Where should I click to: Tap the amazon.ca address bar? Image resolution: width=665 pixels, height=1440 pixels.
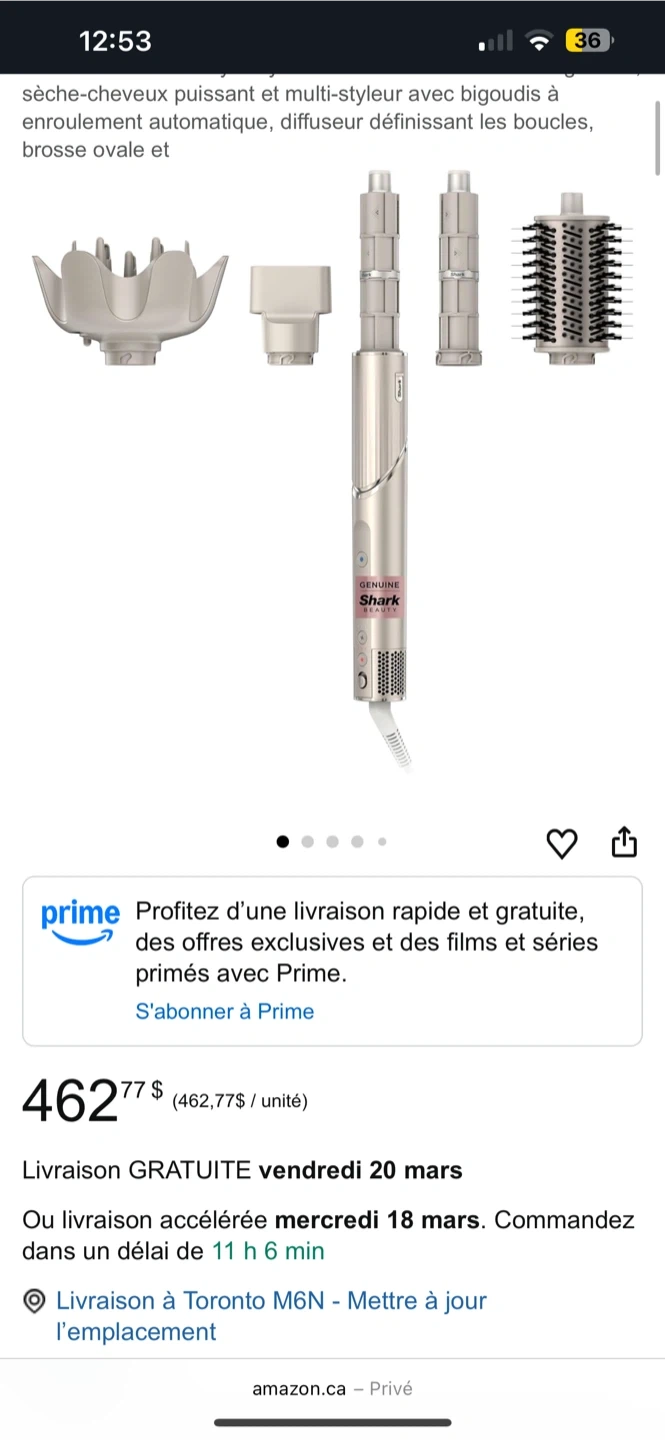332,1388
